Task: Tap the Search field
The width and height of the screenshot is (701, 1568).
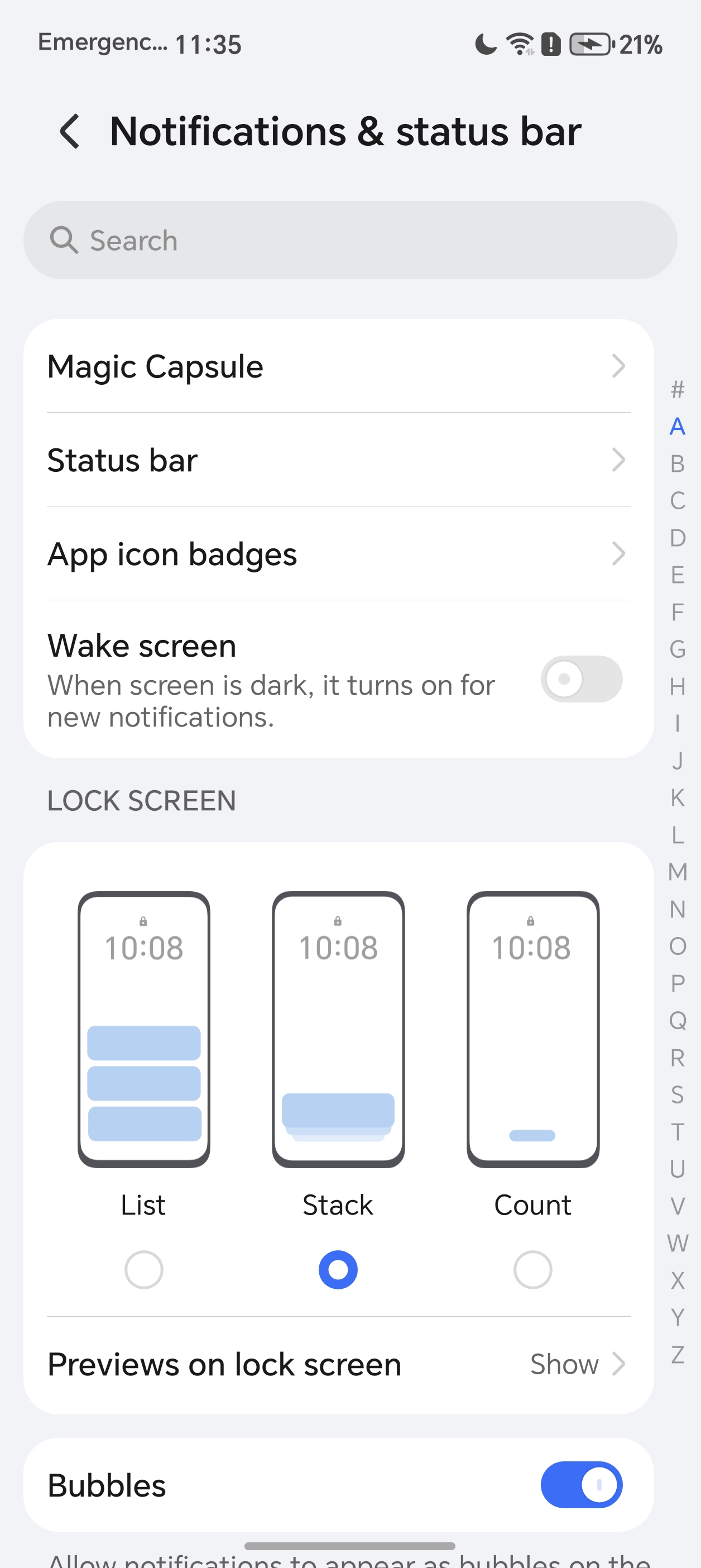Action: coord(350,241)
